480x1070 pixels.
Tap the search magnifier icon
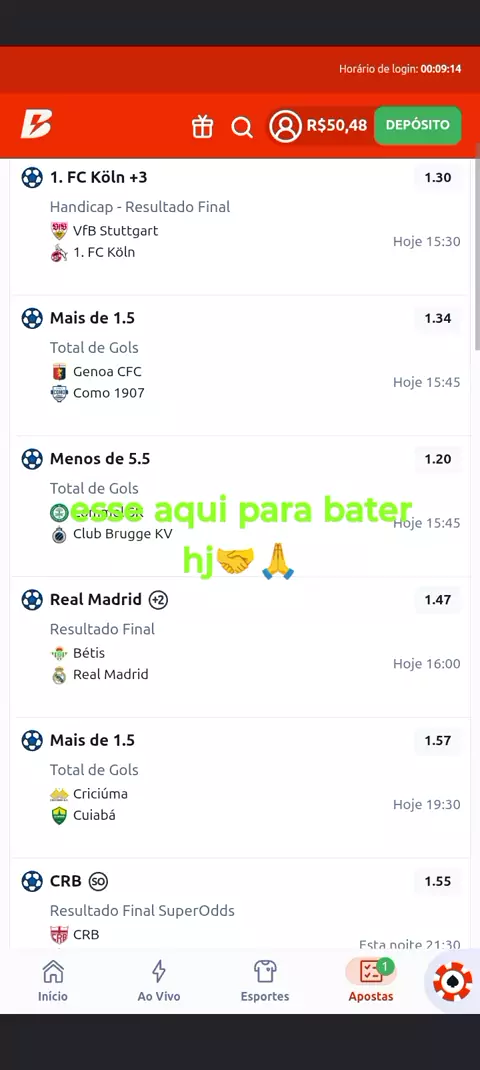click(242, 127)
